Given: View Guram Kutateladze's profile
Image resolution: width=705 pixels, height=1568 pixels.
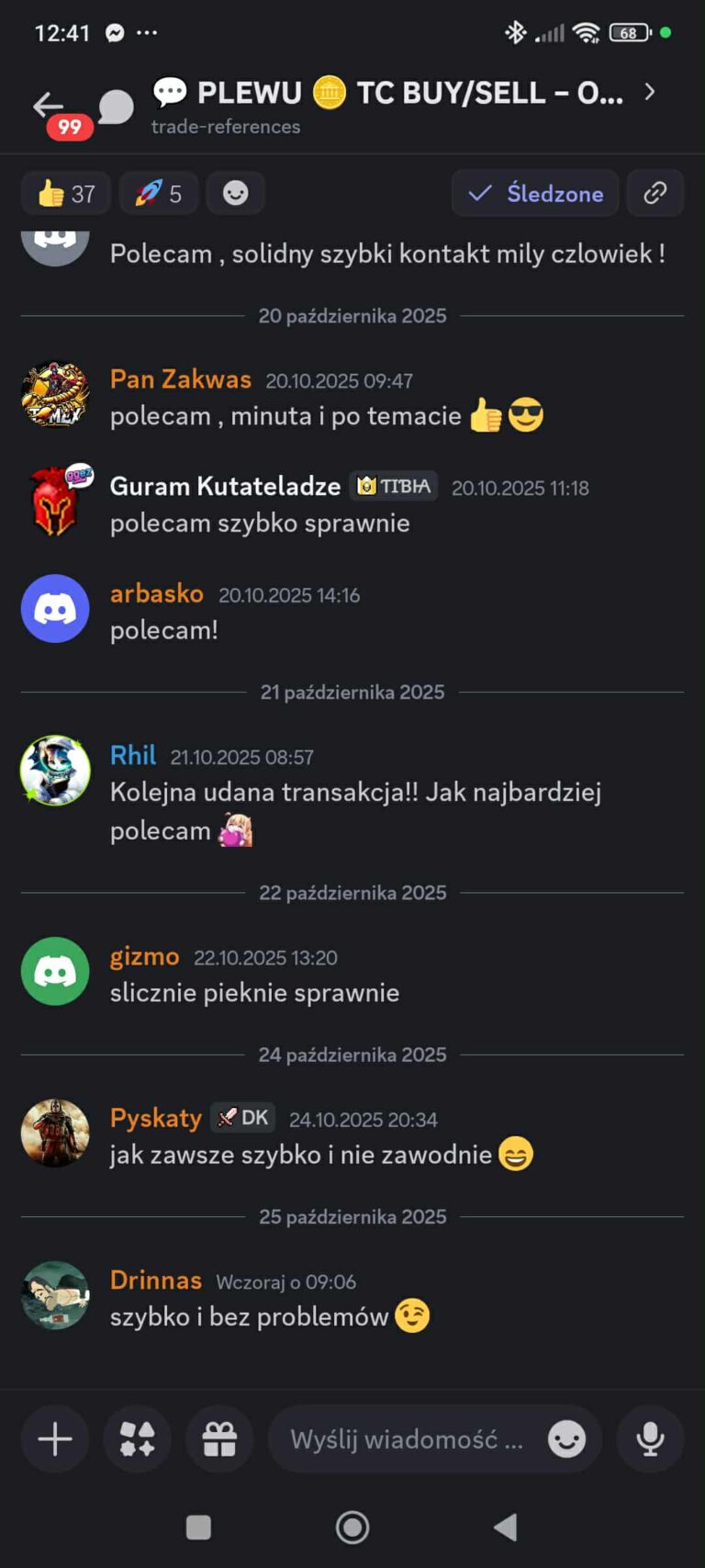Looking at the screenshot, I should (225, 486).
